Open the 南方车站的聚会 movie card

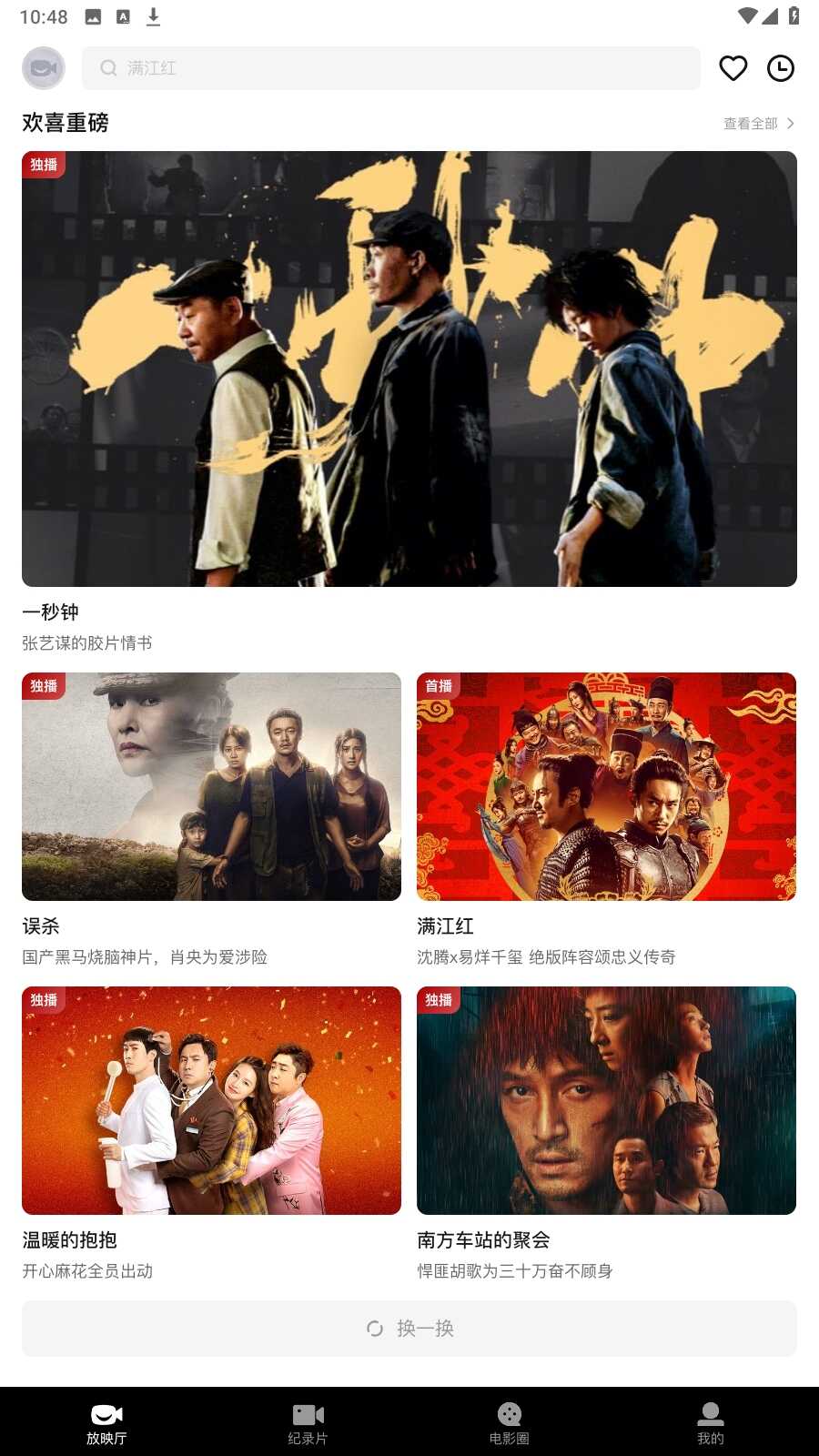[606, 1101]
